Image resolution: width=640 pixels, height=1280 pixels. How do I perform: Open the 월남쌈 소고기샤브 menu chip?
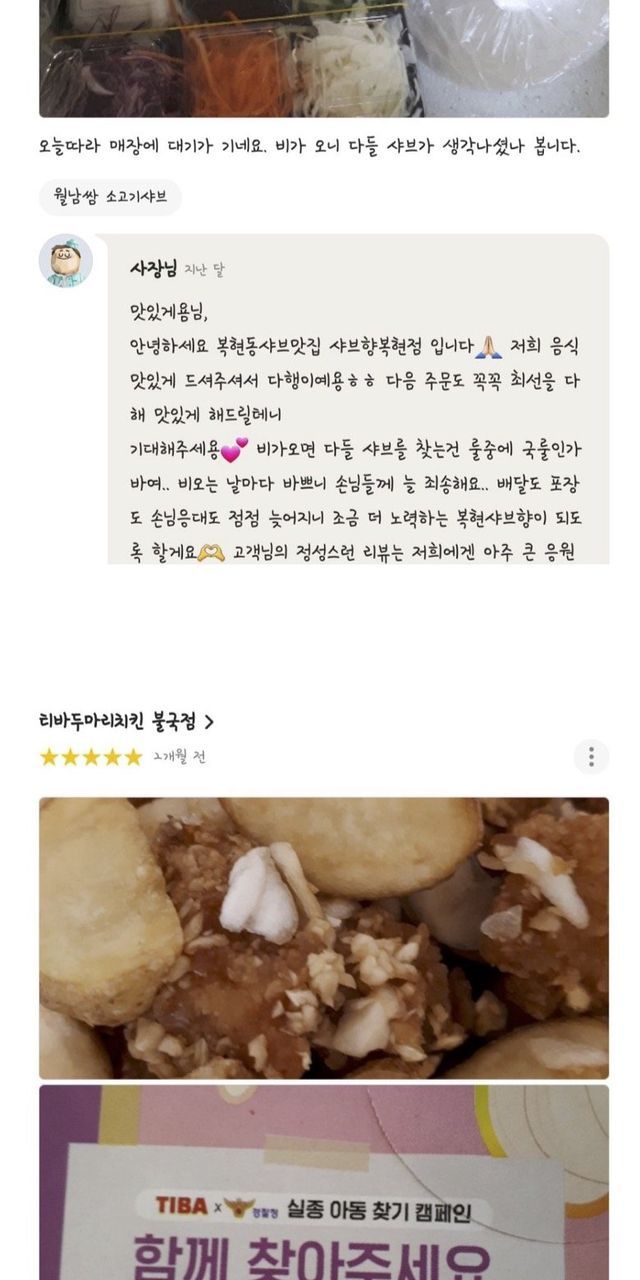pyautogui.click(x=110, y=198)
